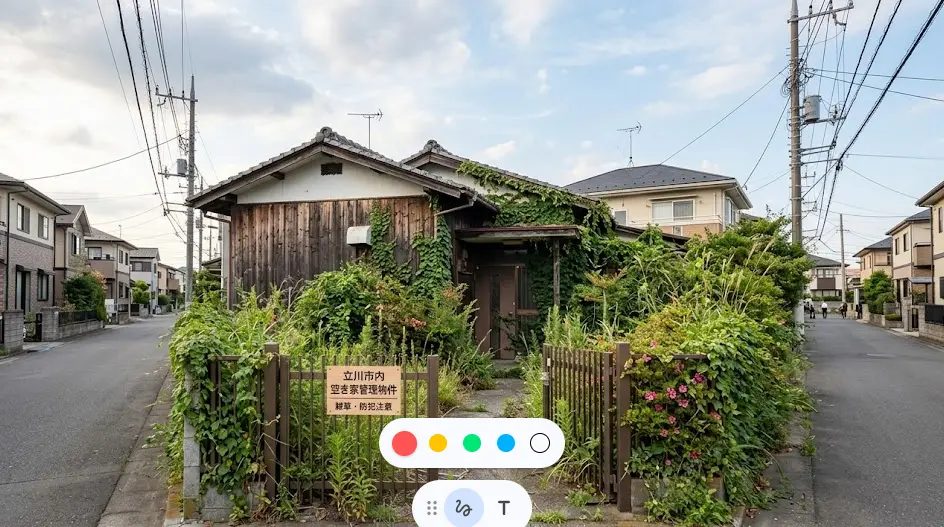The height and width of the screenshot is (527, 944).
Task: Pick the green drawing color
Action: 472,443
